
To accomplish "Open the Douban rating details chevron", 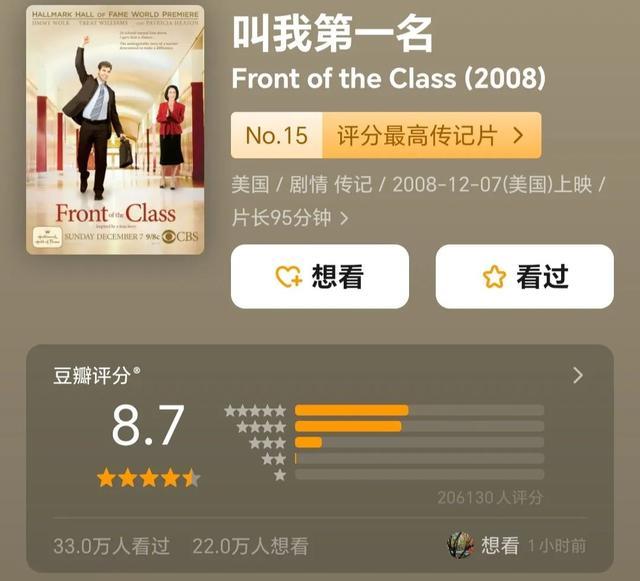I will (x=577, y=375).
